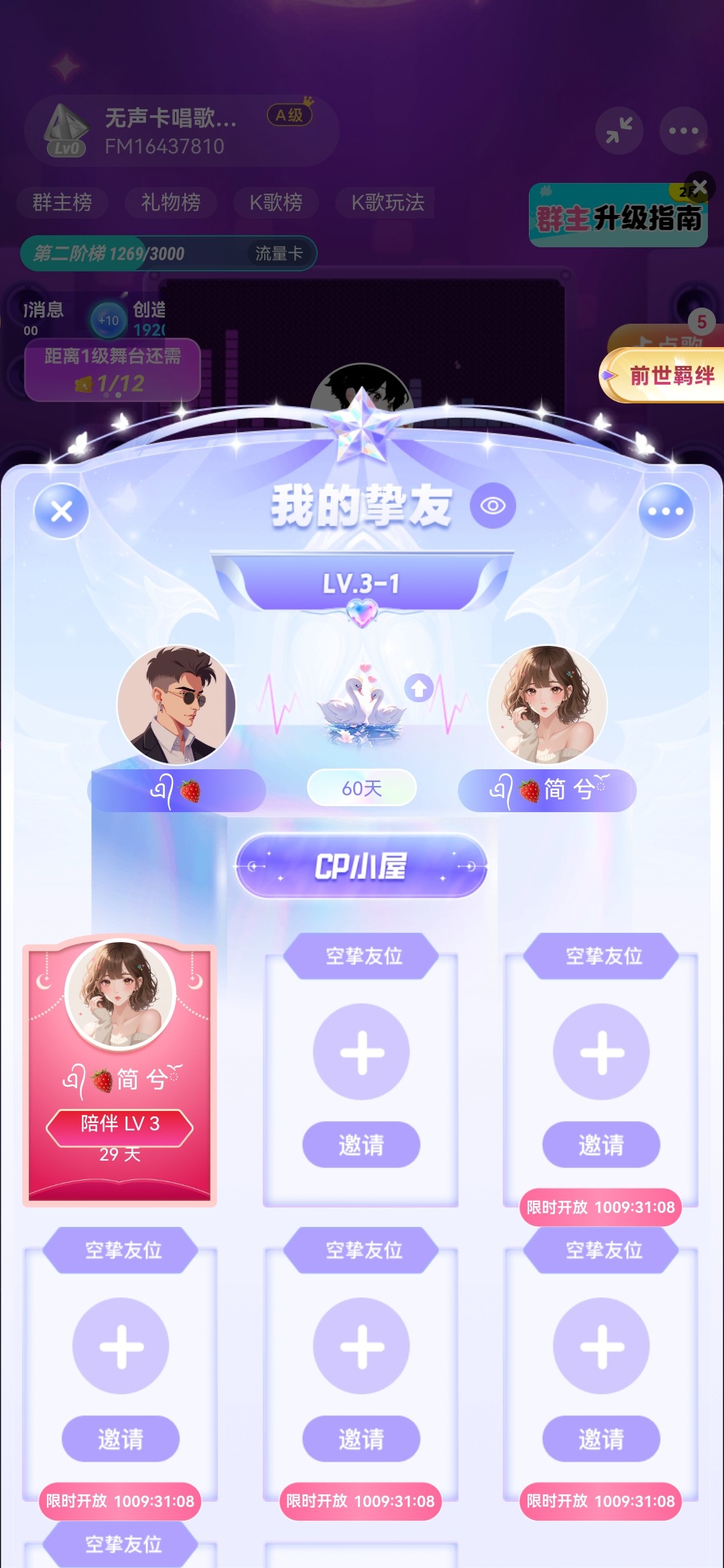Open K歌玩法 tab
Screen dimensions: 724x1568
[x=388, y=202]
